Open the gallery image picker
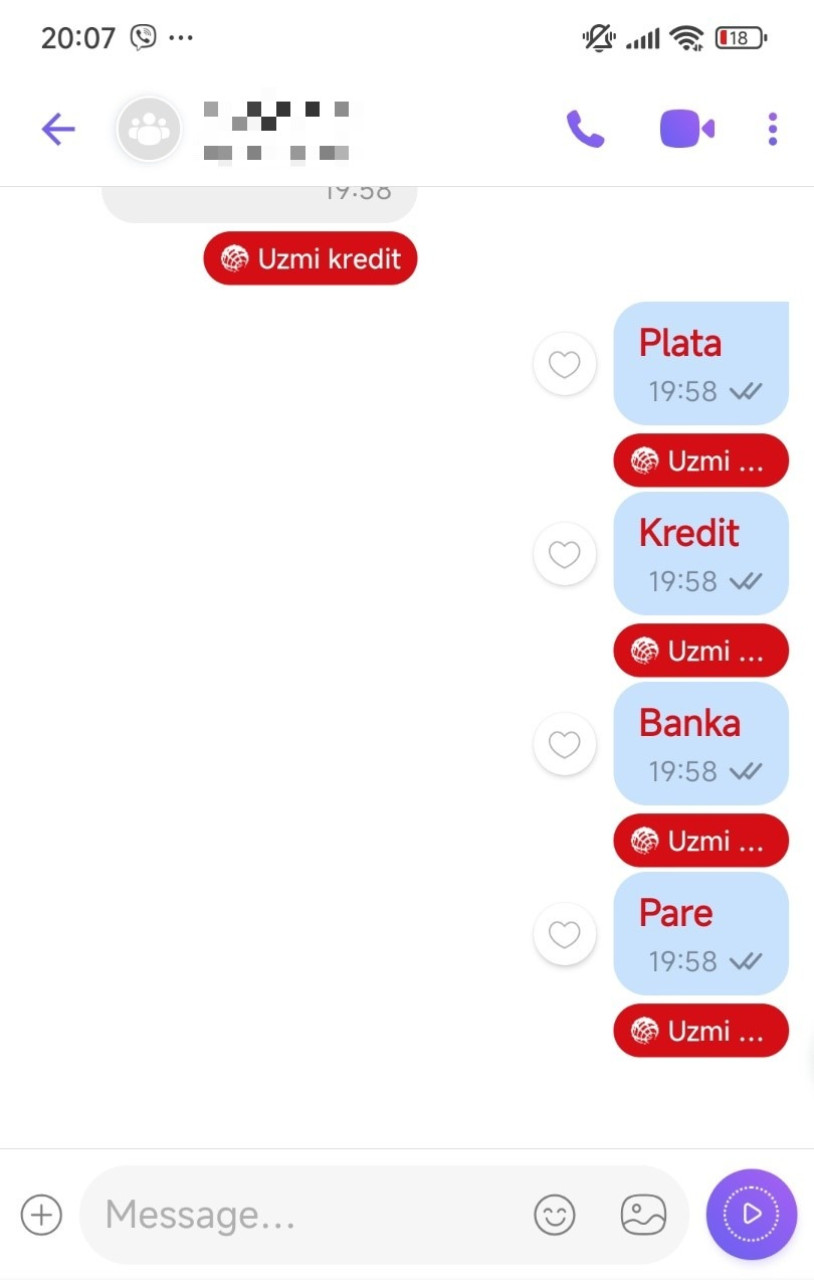 coord(643,1215)
